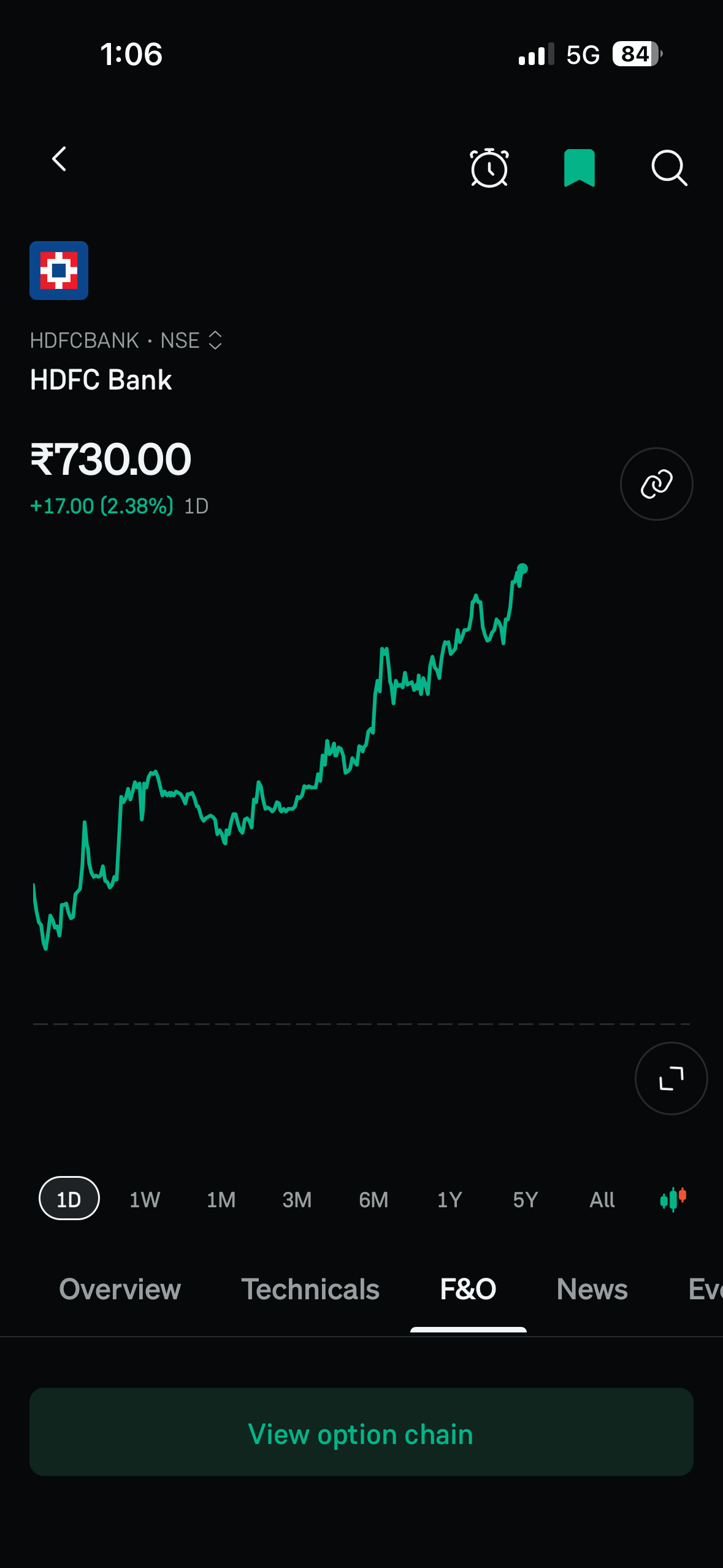Screen dimensions: 723x1568
Task: Open the Overview tab
Action: click(x=120, y=1289)
